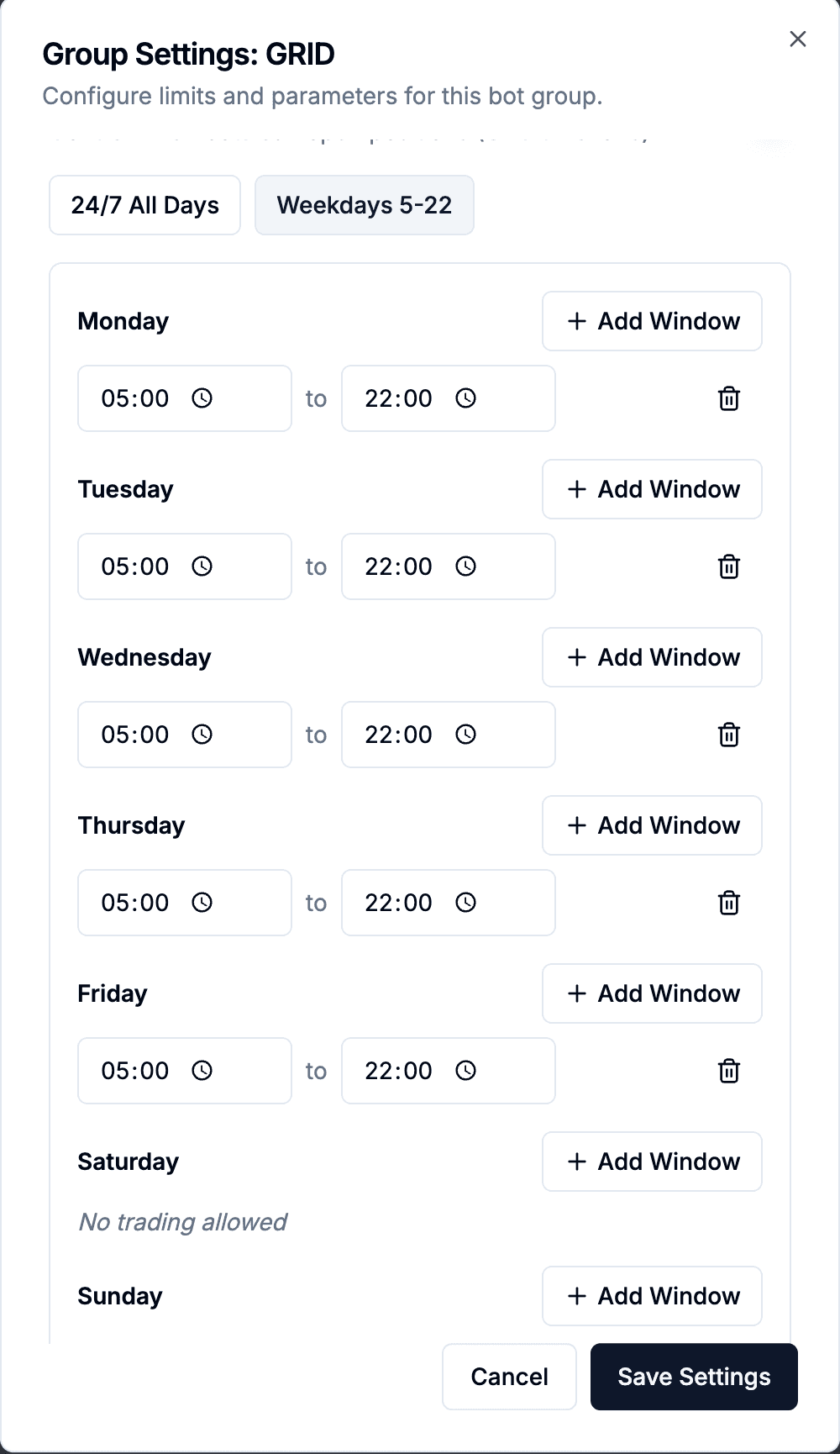Open Friday's end time picker
This screenshot has height=1454, width=840.
467,1071
